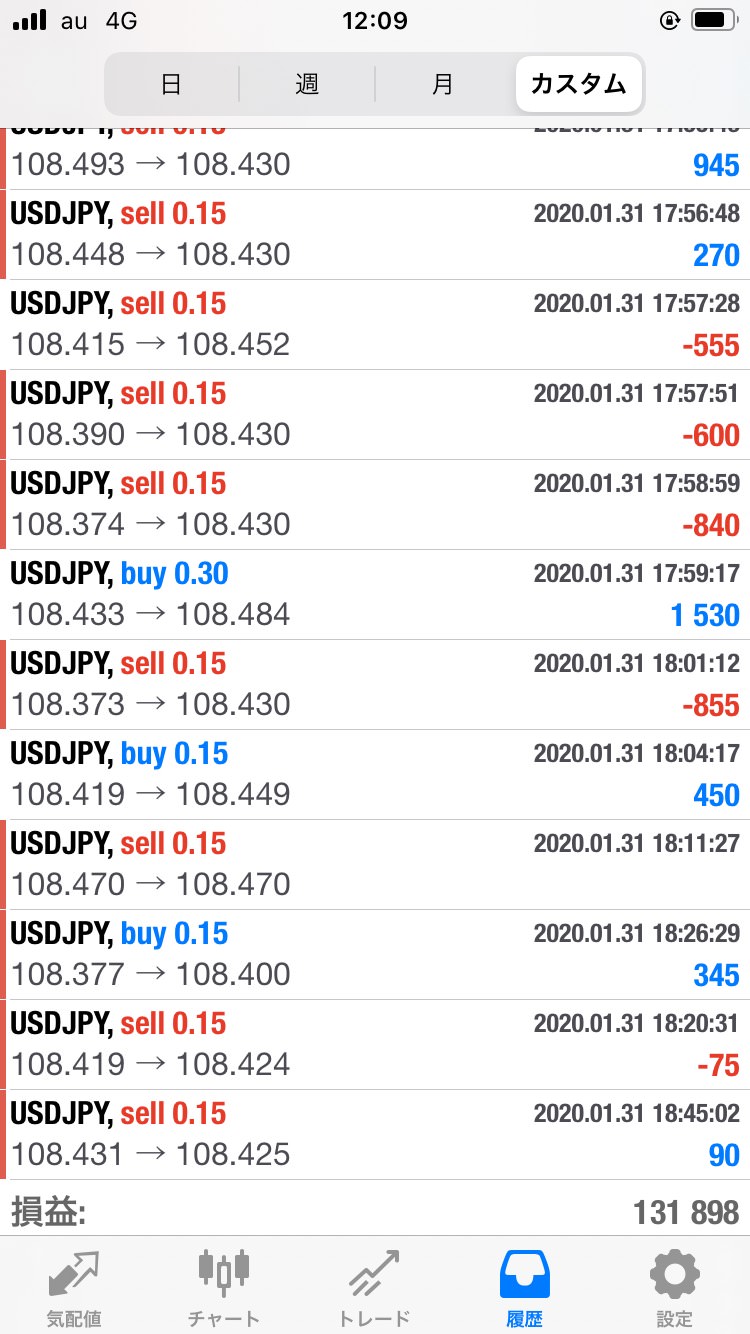
Task: View the 18:45:02 sell trade details
Action: (x=375, y=1134)
